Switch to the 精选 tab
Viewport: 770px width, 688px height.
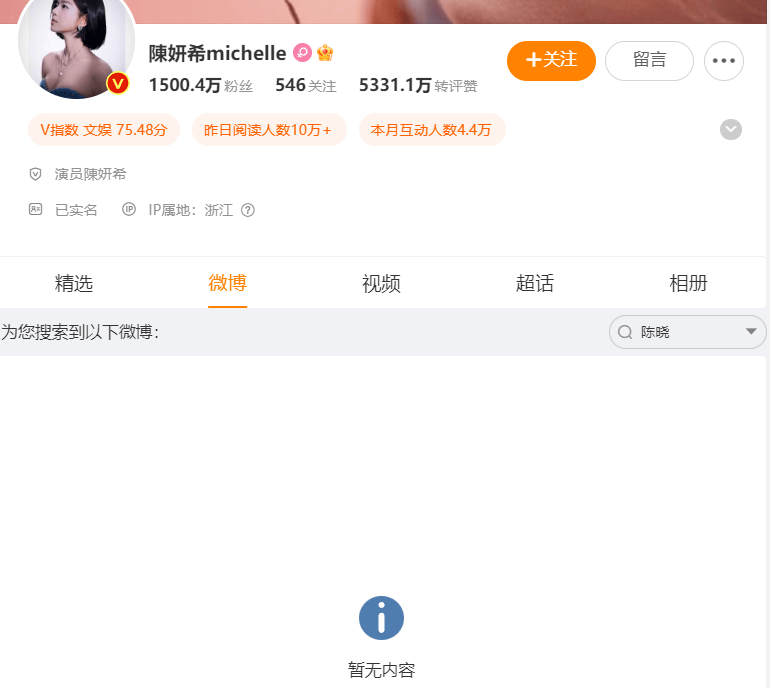tap(74, 283)
